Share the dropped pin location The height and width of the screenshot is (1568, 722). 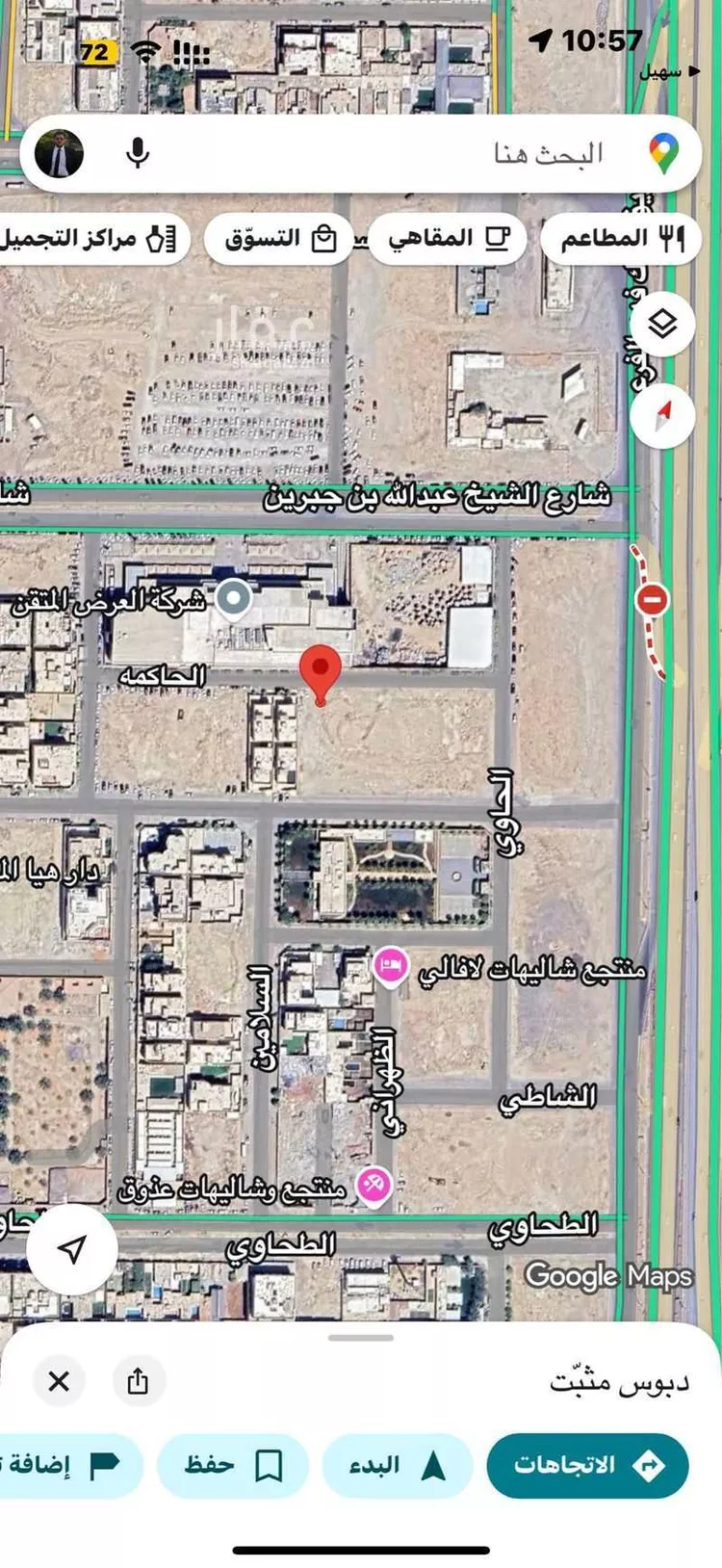[138, 1381]
